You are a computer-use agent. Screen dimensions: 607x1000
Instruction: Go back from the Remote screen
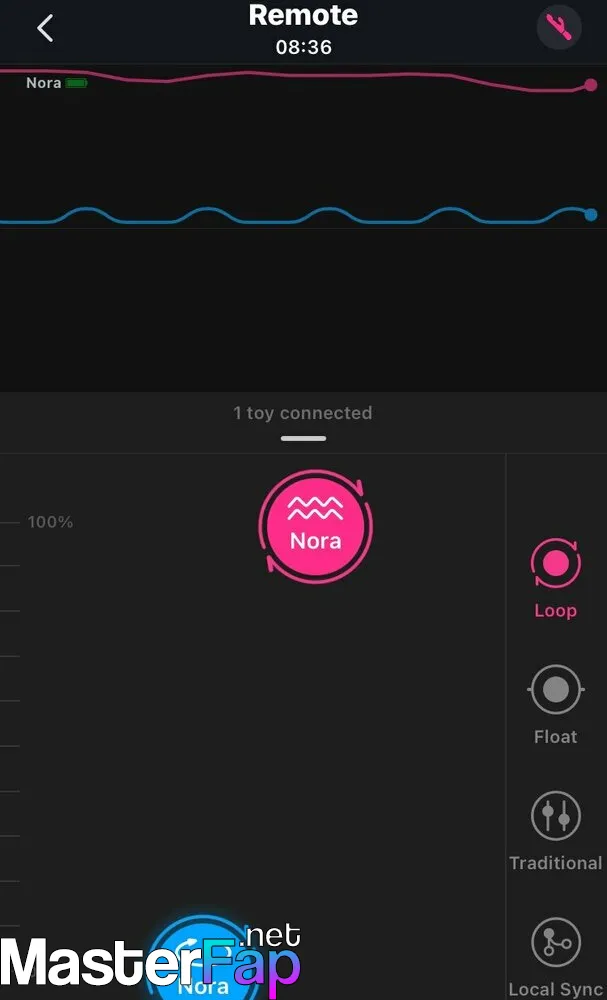pyautogui.click(x=45, y=29)
